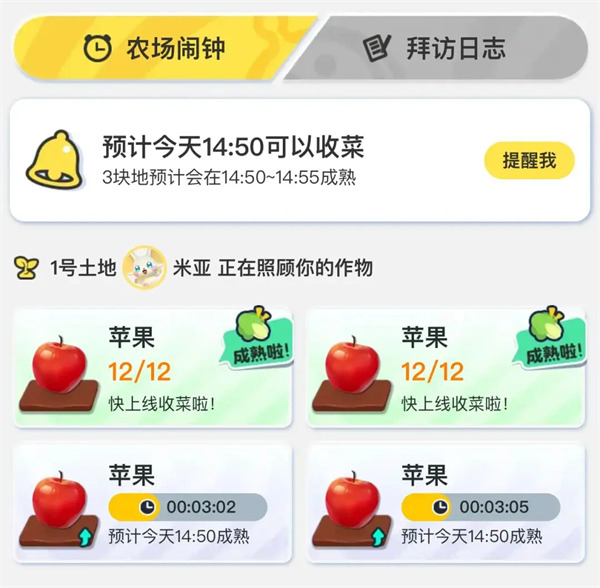The height and width of the screenshot is (588, 600).
Task: Tap the 提醒我 reminder button
Action: tap(529, 160)
